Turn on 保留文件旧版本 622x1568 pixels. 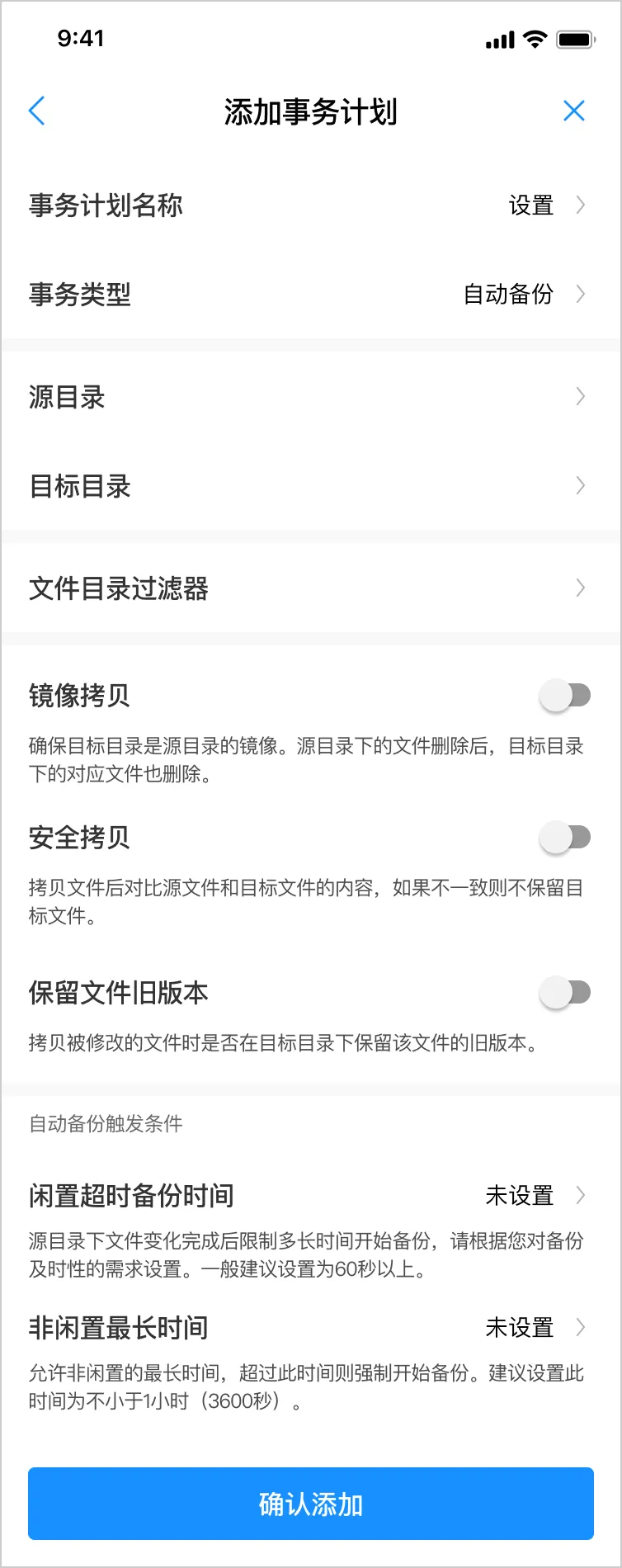pyautogui.click(x=566, y=992)
